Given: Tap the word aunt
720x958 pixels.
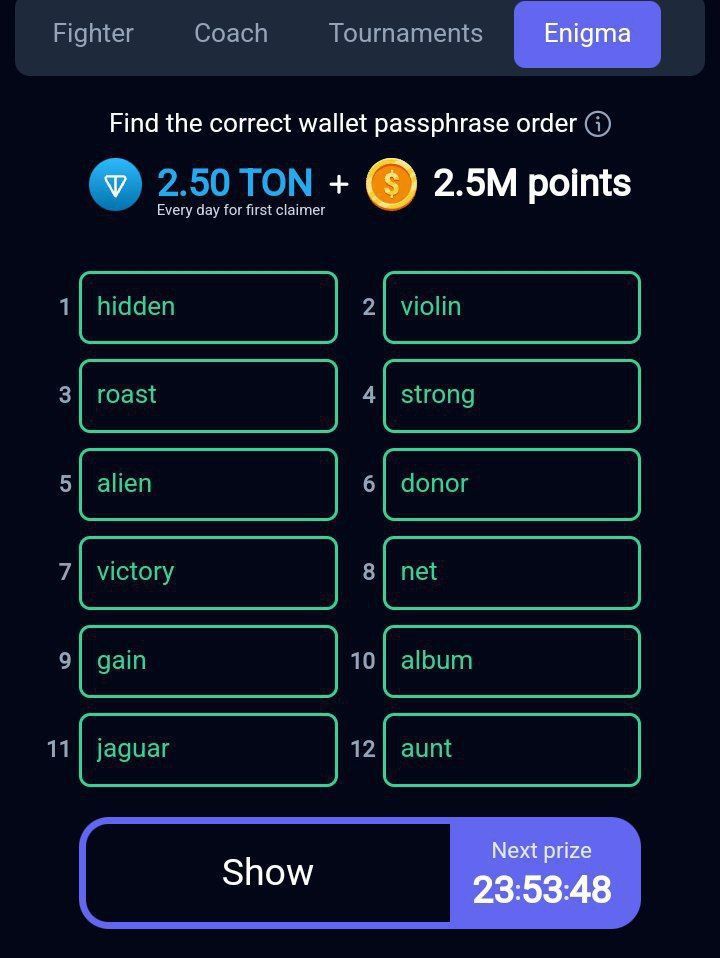Looking at the screenshot, I should [511, 749].
